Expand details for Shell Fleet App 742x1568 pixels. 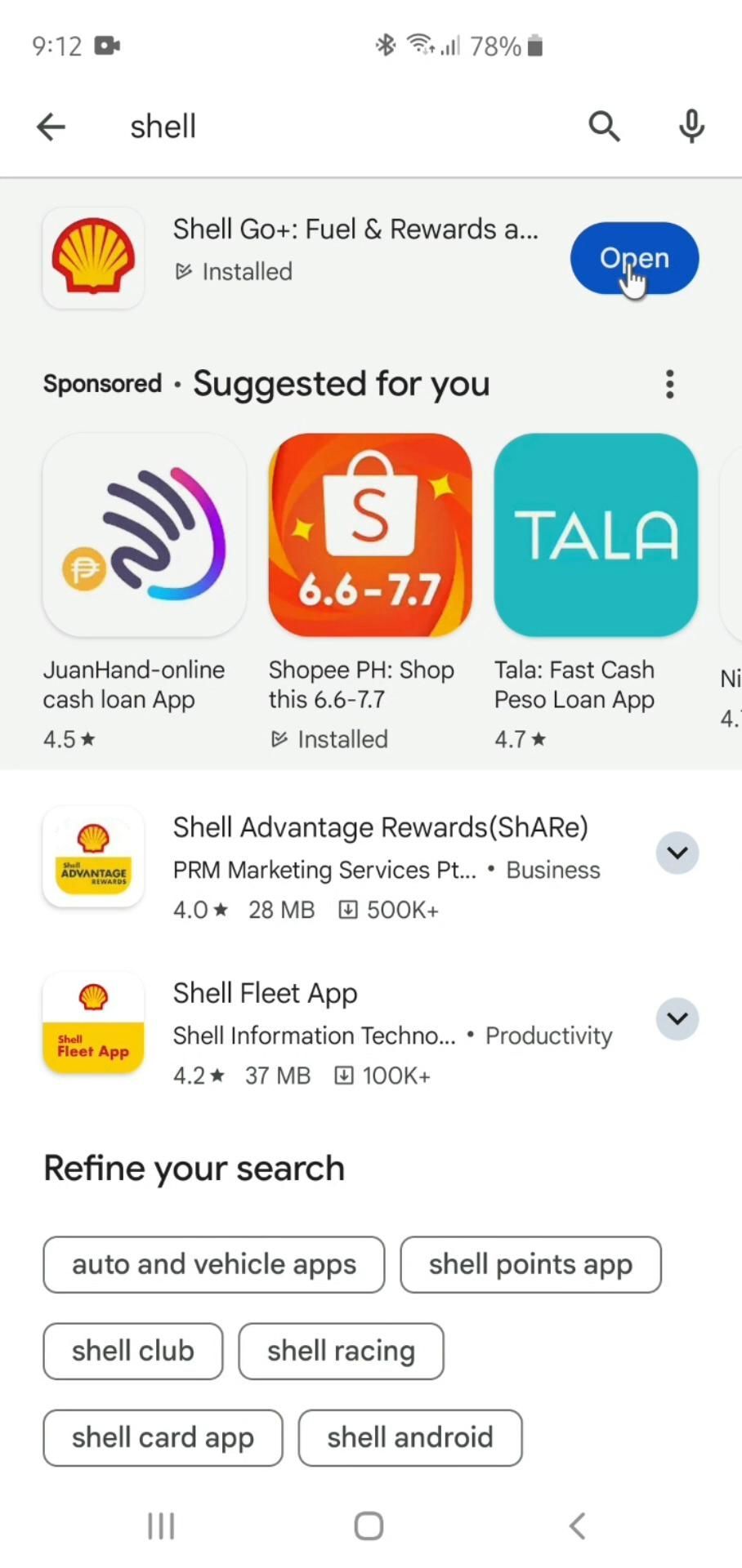tap(677, 1019)
